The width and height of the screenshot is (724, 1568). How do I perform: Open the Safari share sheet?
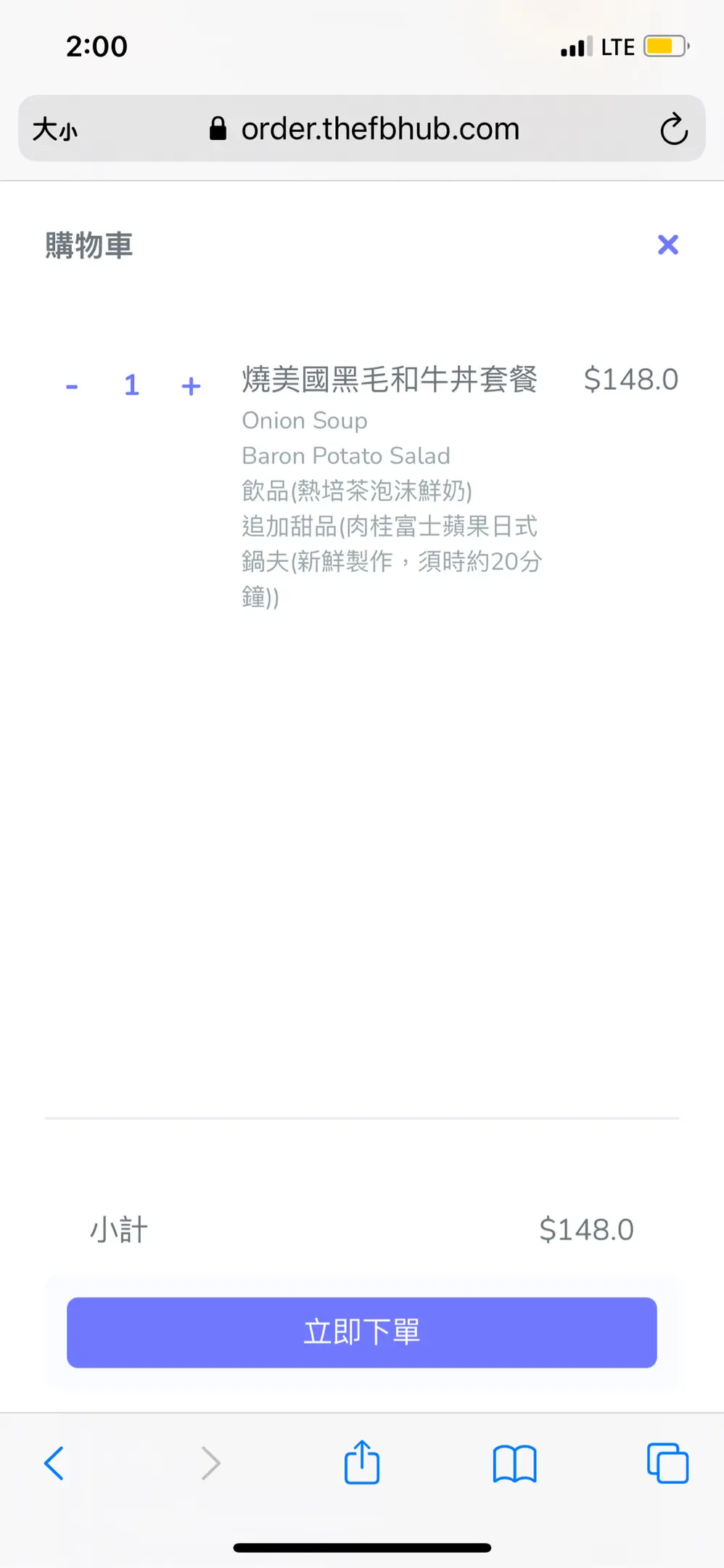[361, 1463]
